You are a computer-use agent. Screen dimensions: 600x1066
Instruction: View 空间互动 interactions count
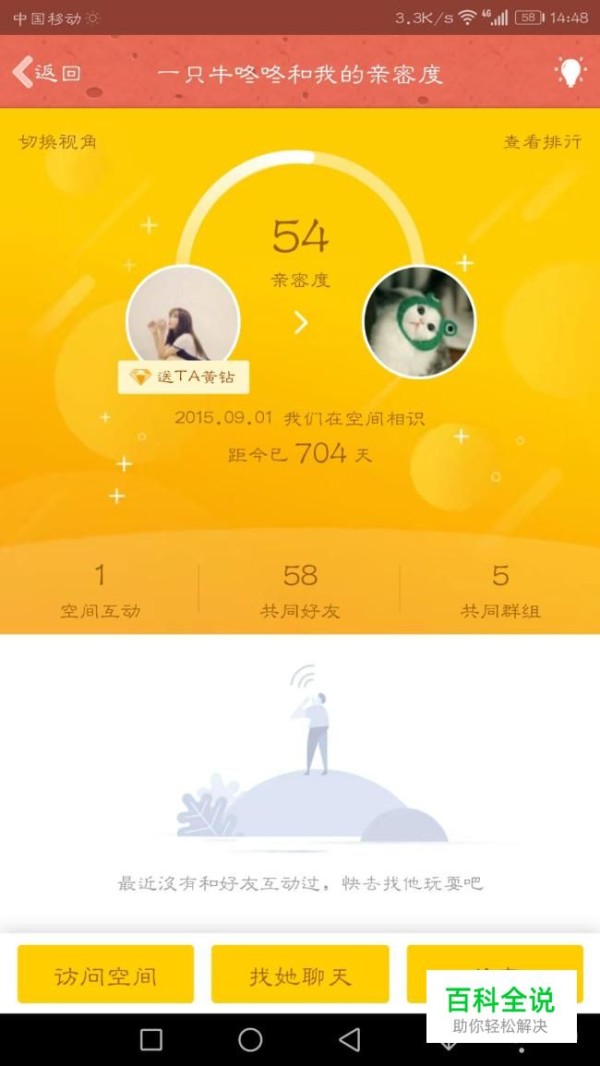click(x=99, y=590)
